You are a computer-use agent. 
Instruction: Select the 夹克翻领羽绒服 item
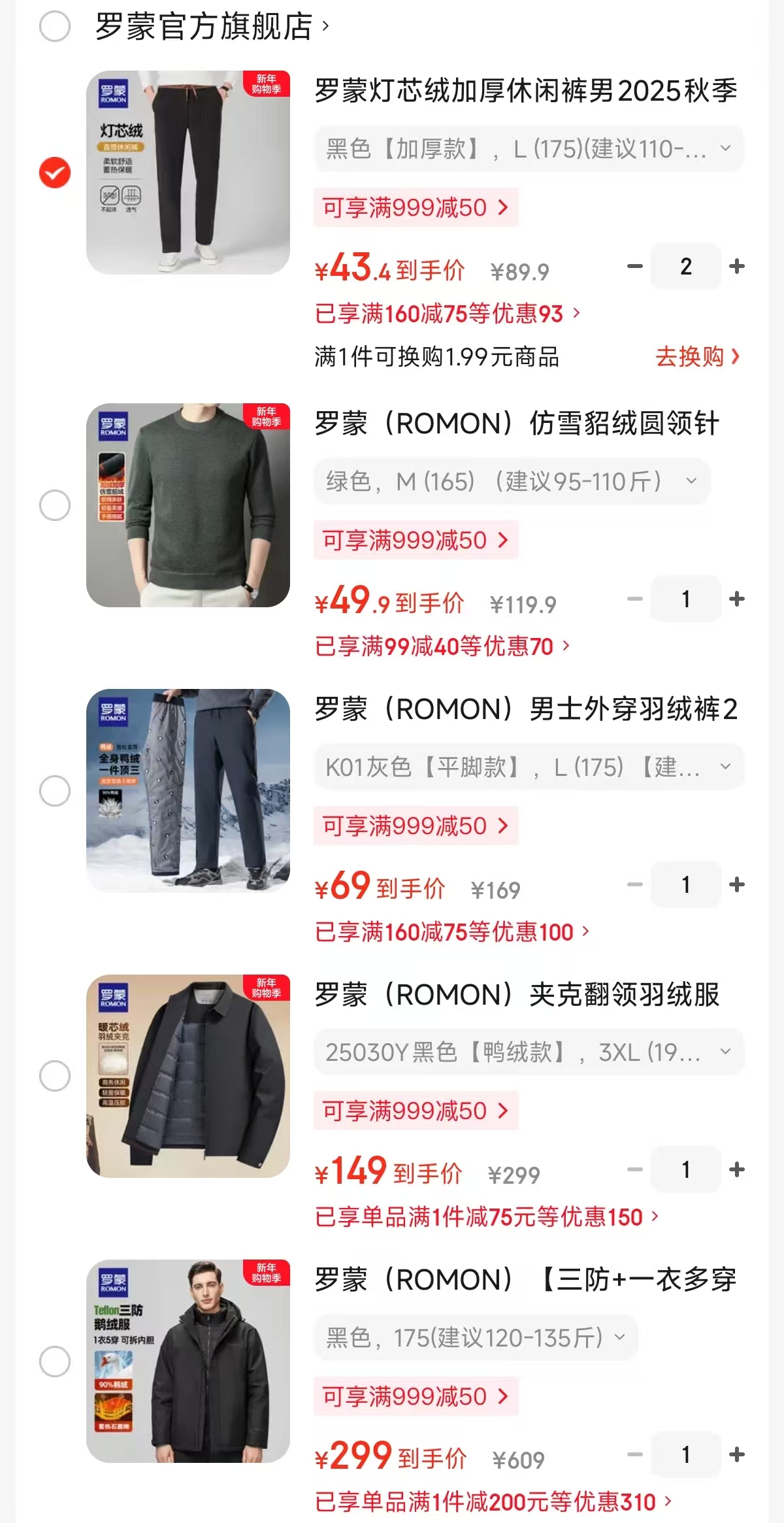click(55, 1076)
